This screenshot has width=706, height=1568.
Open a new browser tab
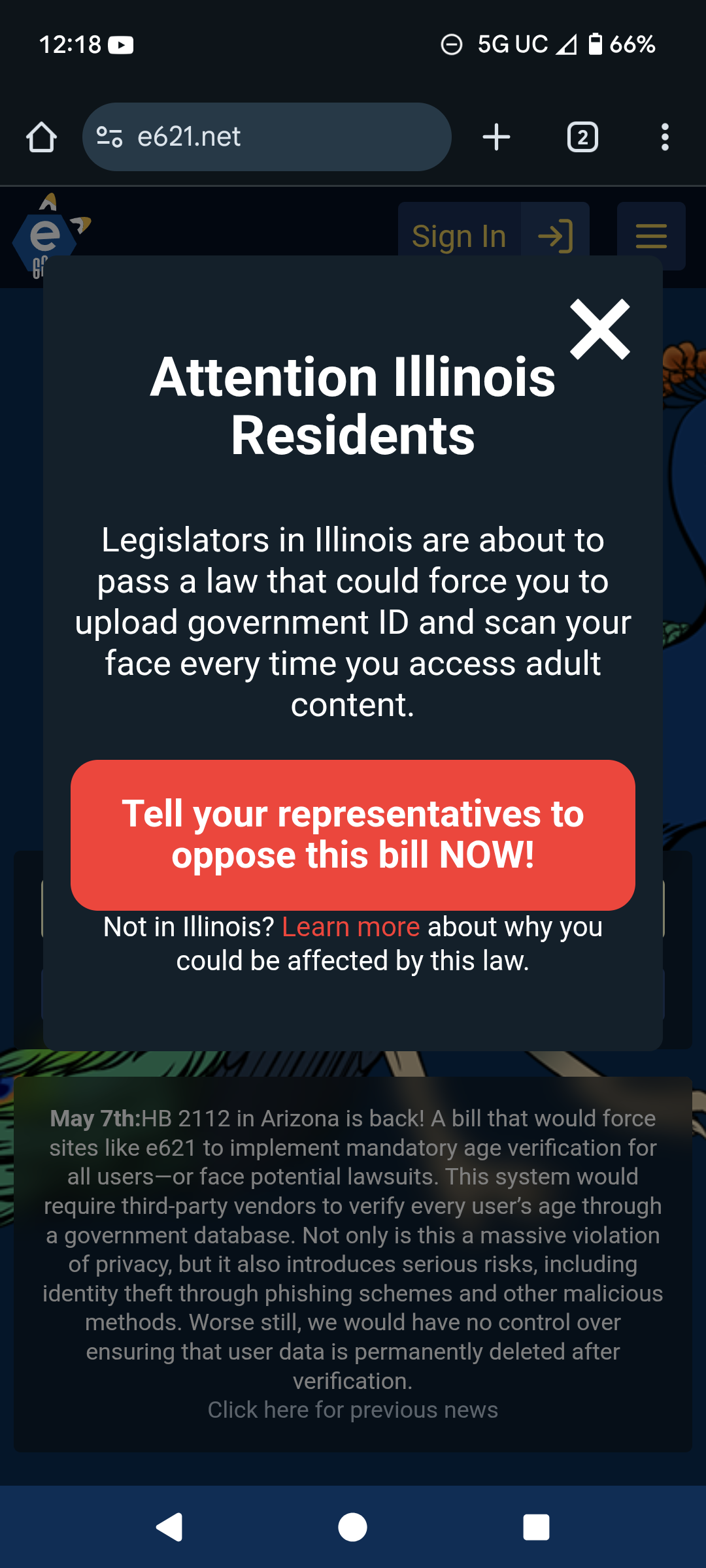tap(497, 137)
